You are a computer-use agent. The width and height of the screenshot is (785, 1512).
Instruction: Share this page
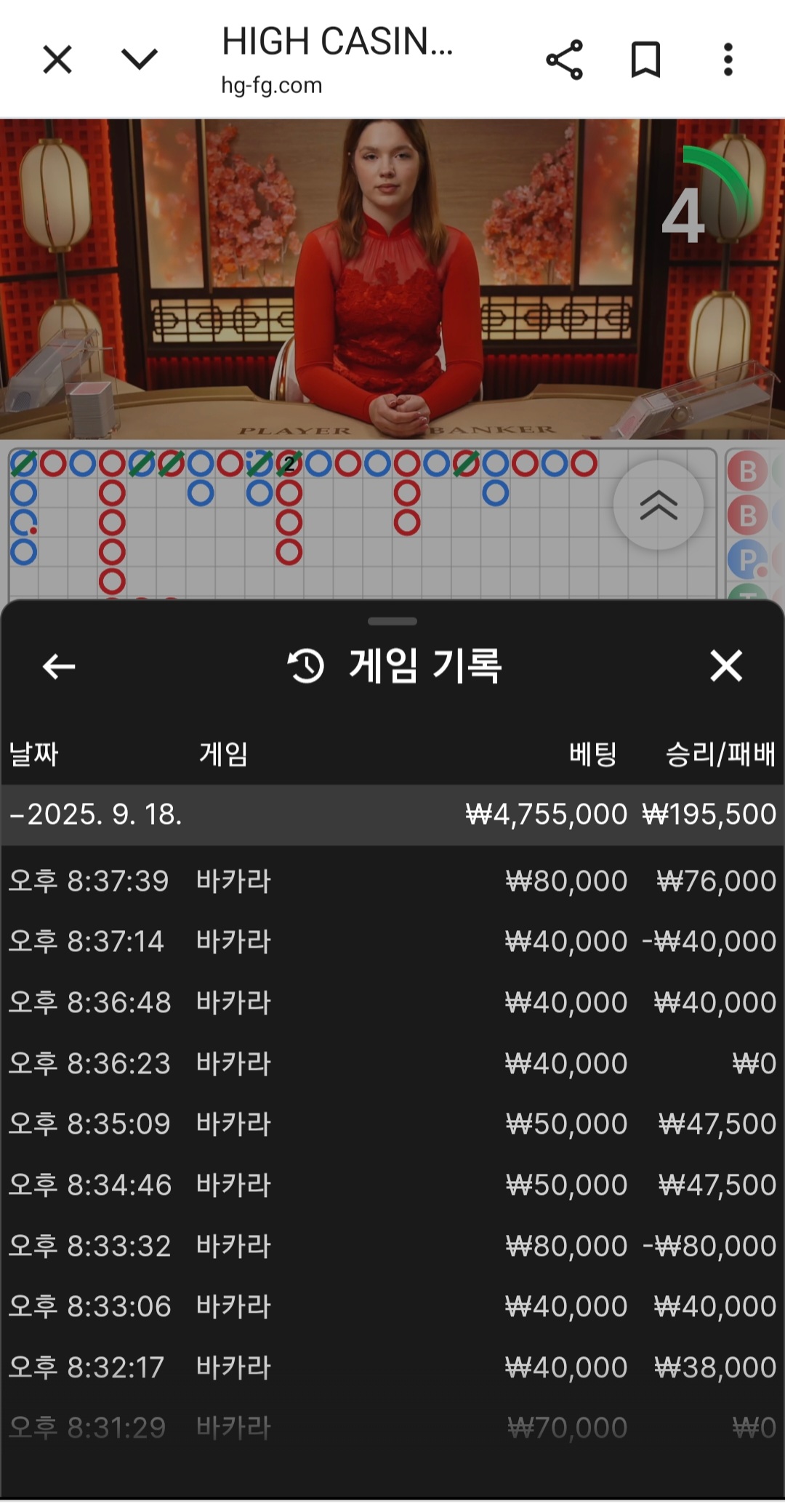(565, 60)
